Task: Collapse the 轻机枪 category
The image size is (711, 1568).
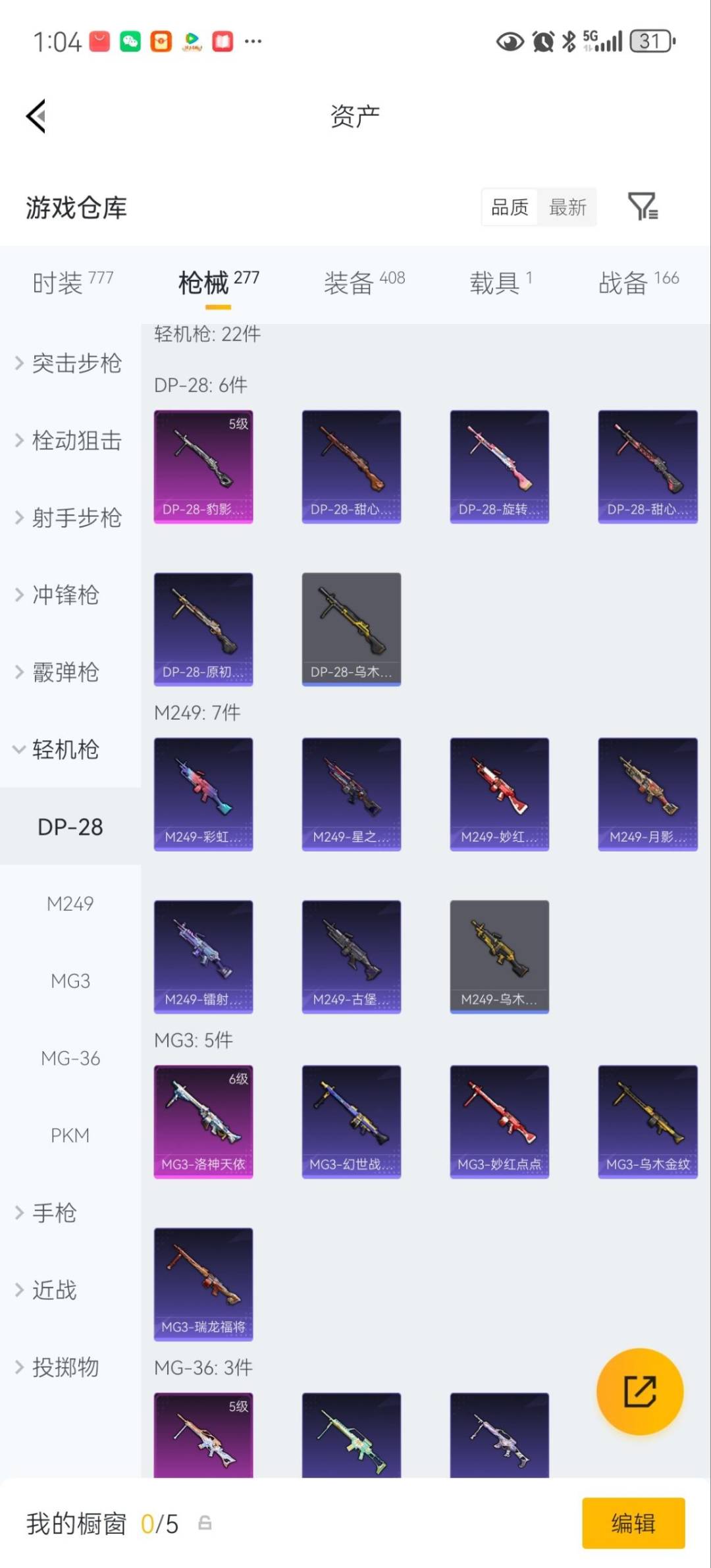Action: tap(65, 749)
